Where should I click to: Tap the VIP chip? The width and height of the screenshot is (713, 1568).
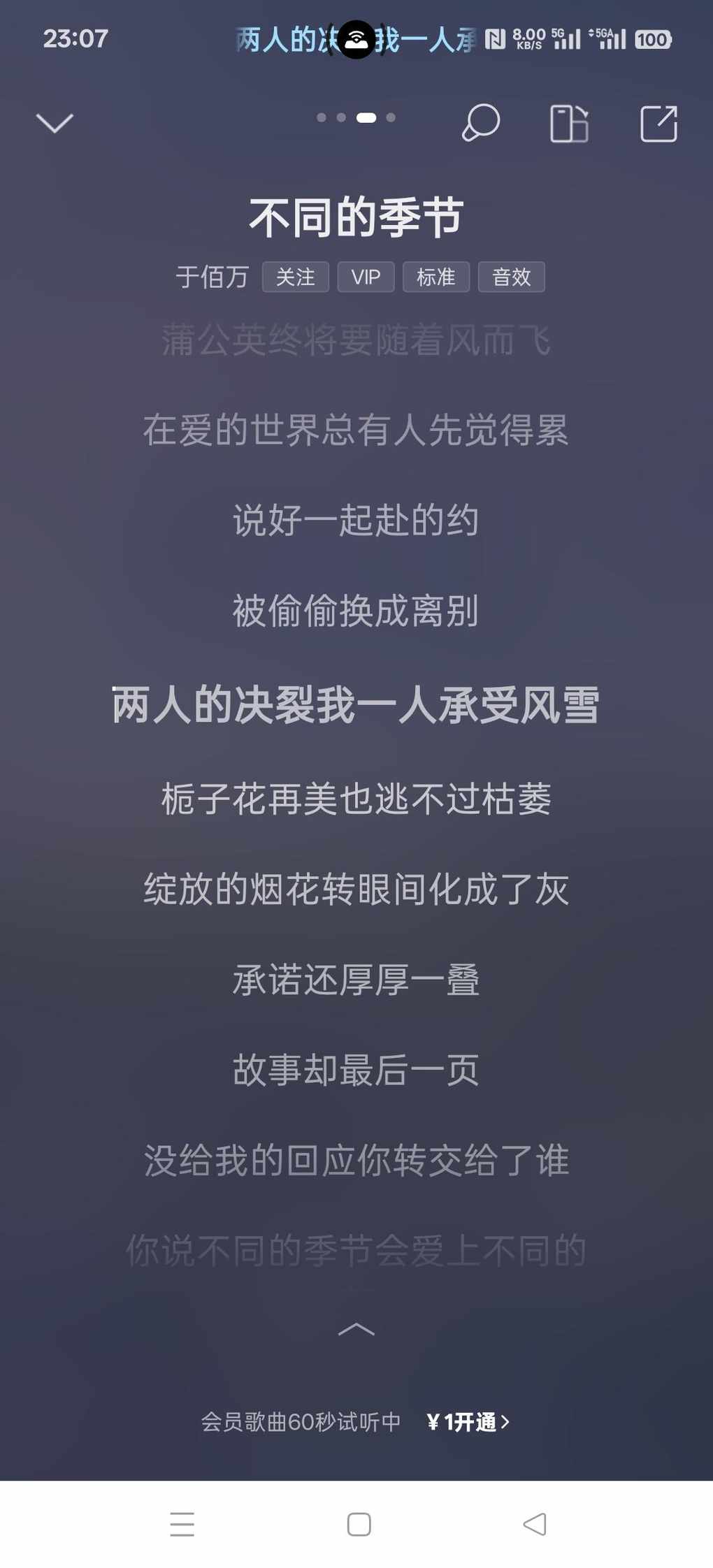click(366, 277)
